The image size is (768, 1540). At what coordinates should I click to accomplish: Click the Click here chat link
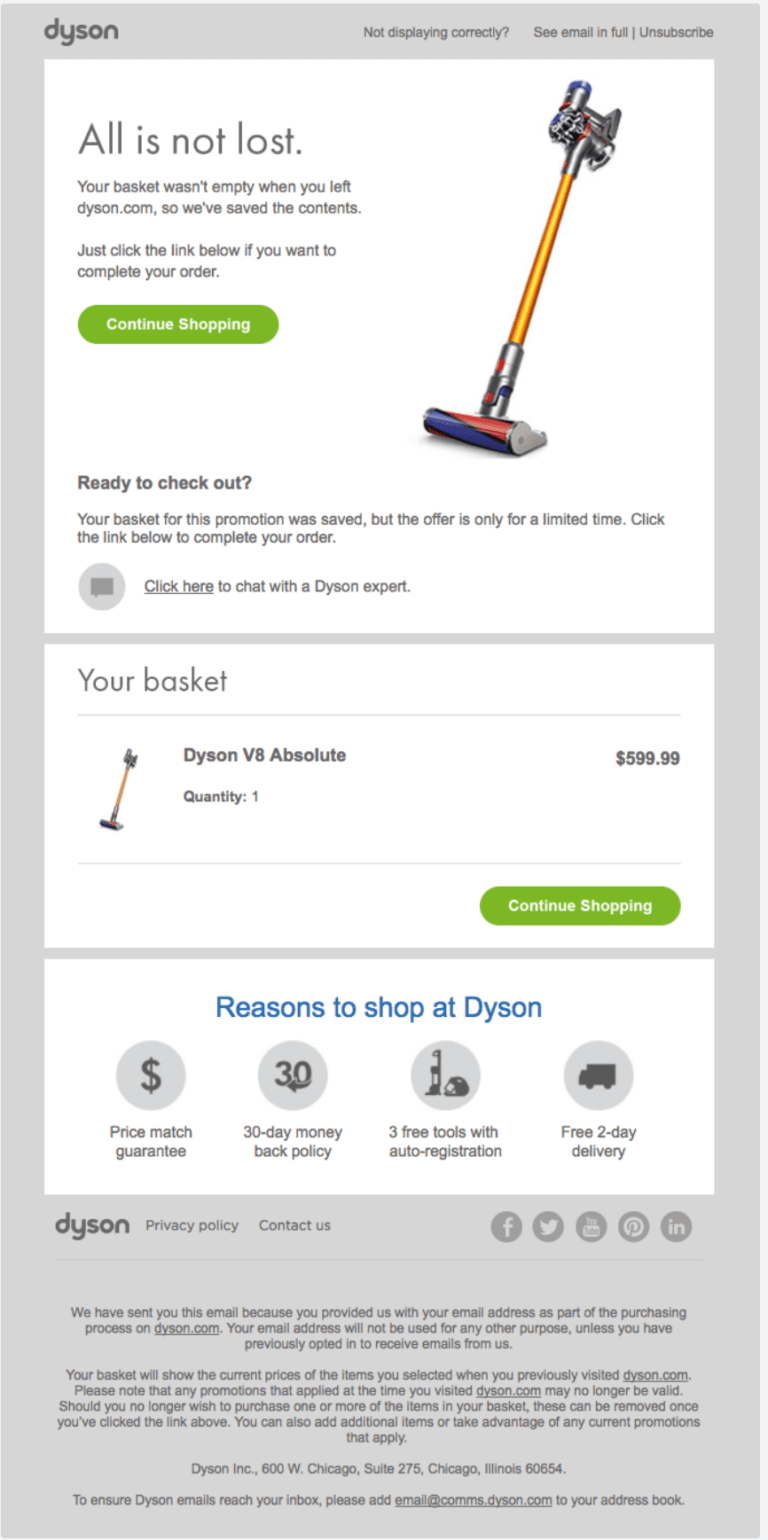(x=178, y=586)
